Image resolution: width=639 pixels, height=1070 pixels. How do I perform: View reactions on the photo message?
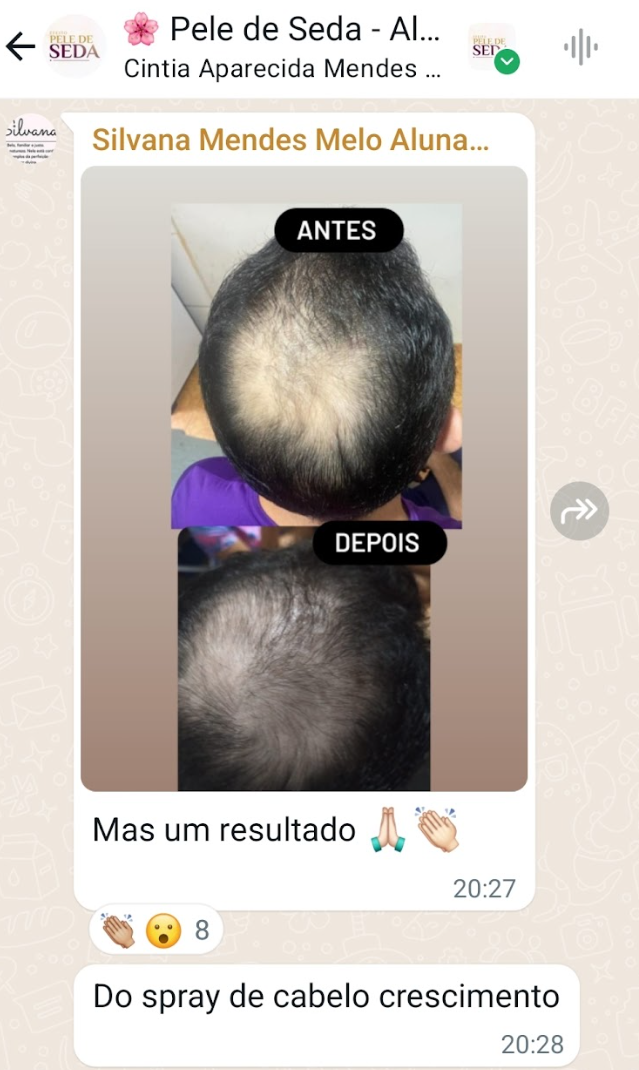pos(156,931)
